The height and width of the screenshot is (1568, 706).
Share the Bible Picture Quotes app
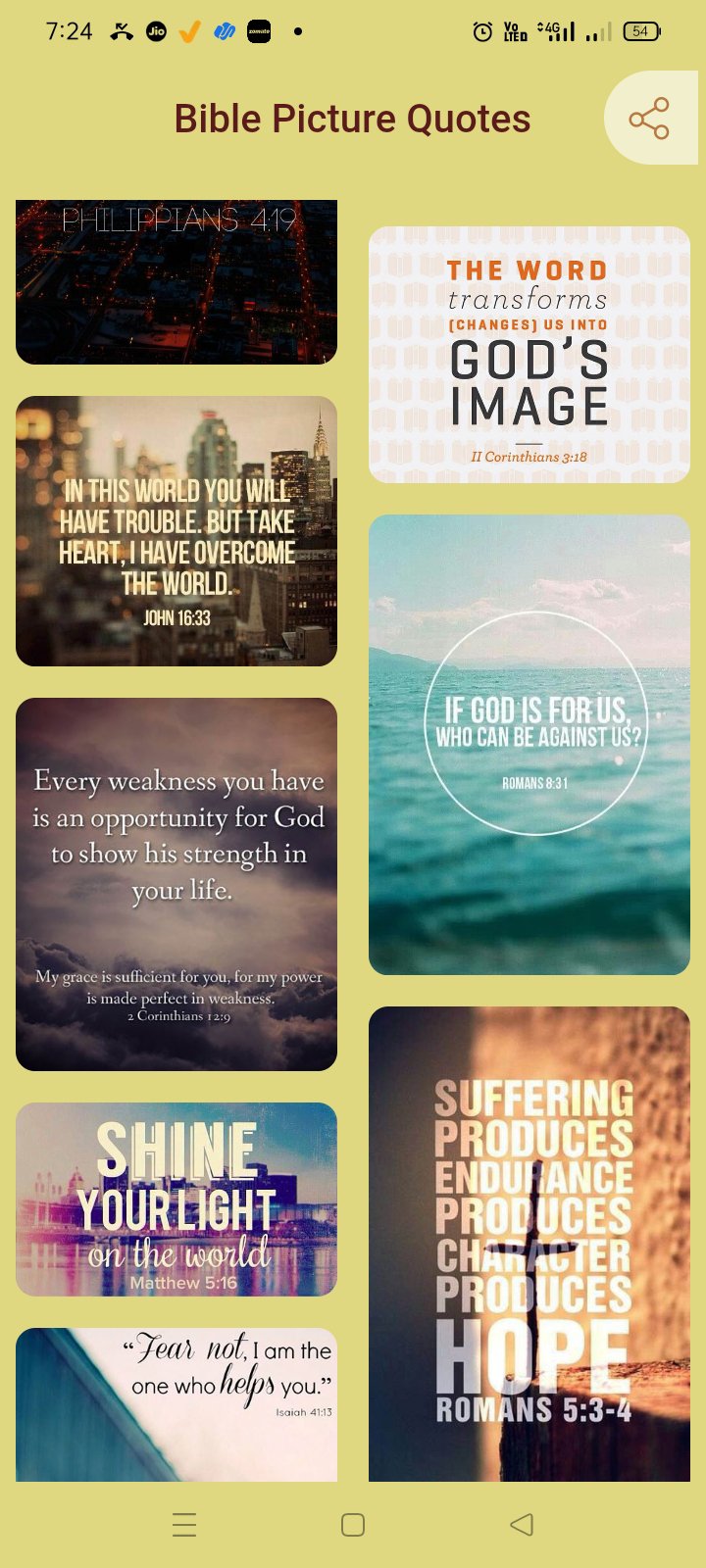pyautogui.click(x=649, y=119)
